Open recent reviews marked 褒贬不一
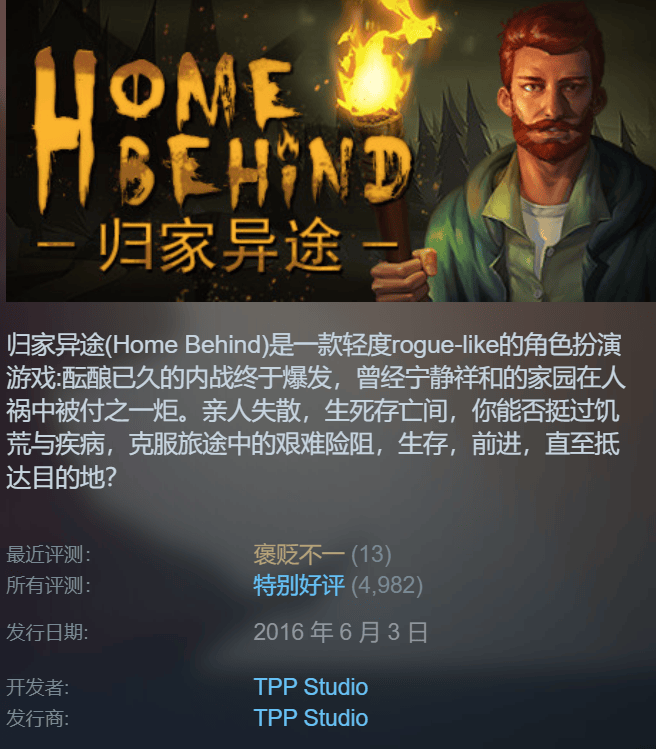656x749 pixels. click(299, 554)
